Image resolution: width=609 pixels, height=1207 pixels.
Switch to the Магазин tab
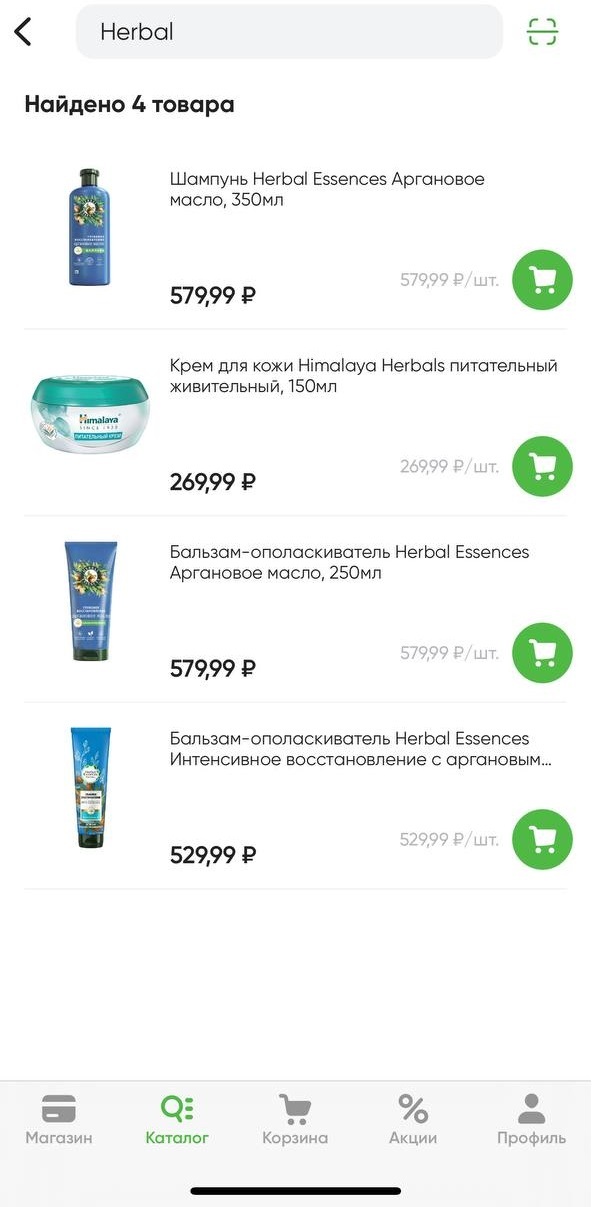[59, 1120]
